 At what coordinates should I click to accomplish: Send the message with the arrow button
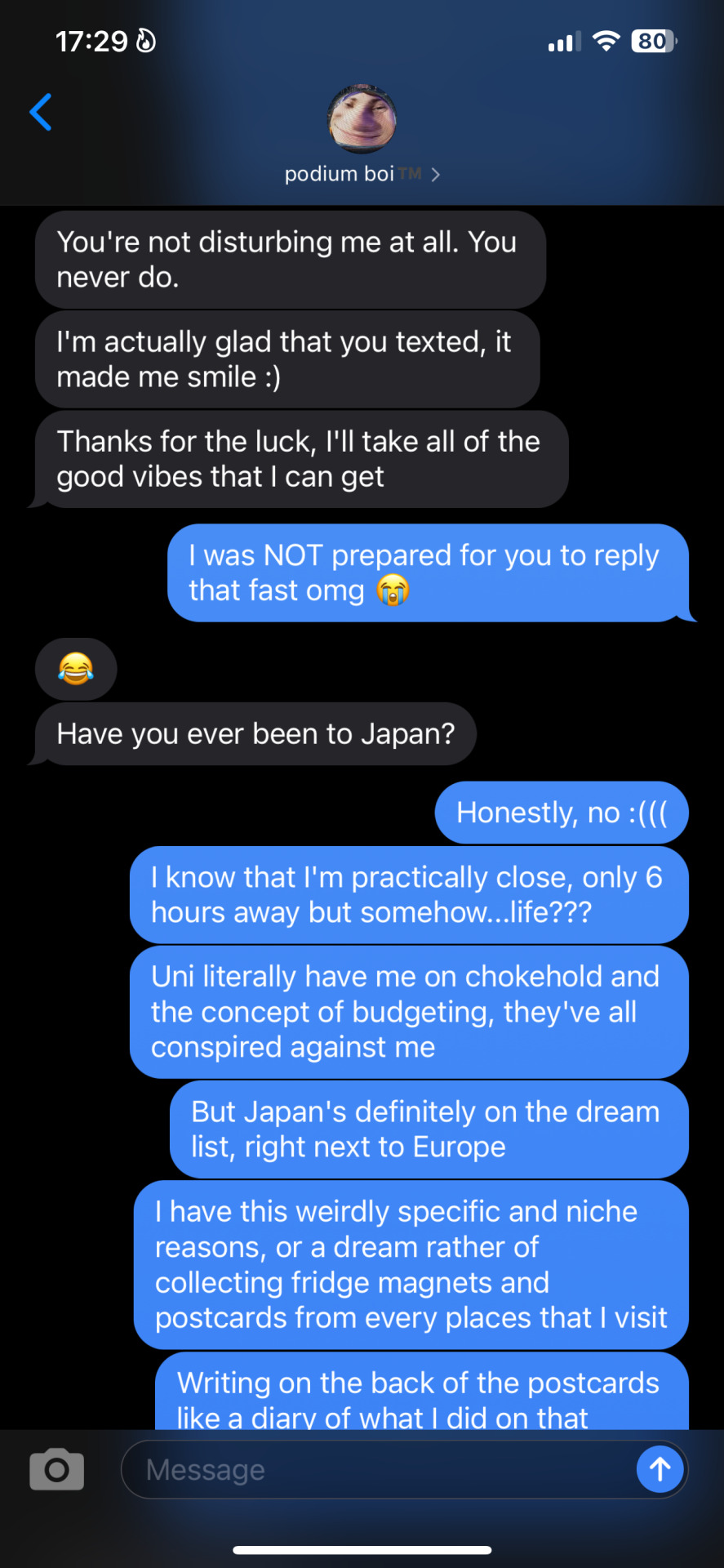click(660, 1469)
